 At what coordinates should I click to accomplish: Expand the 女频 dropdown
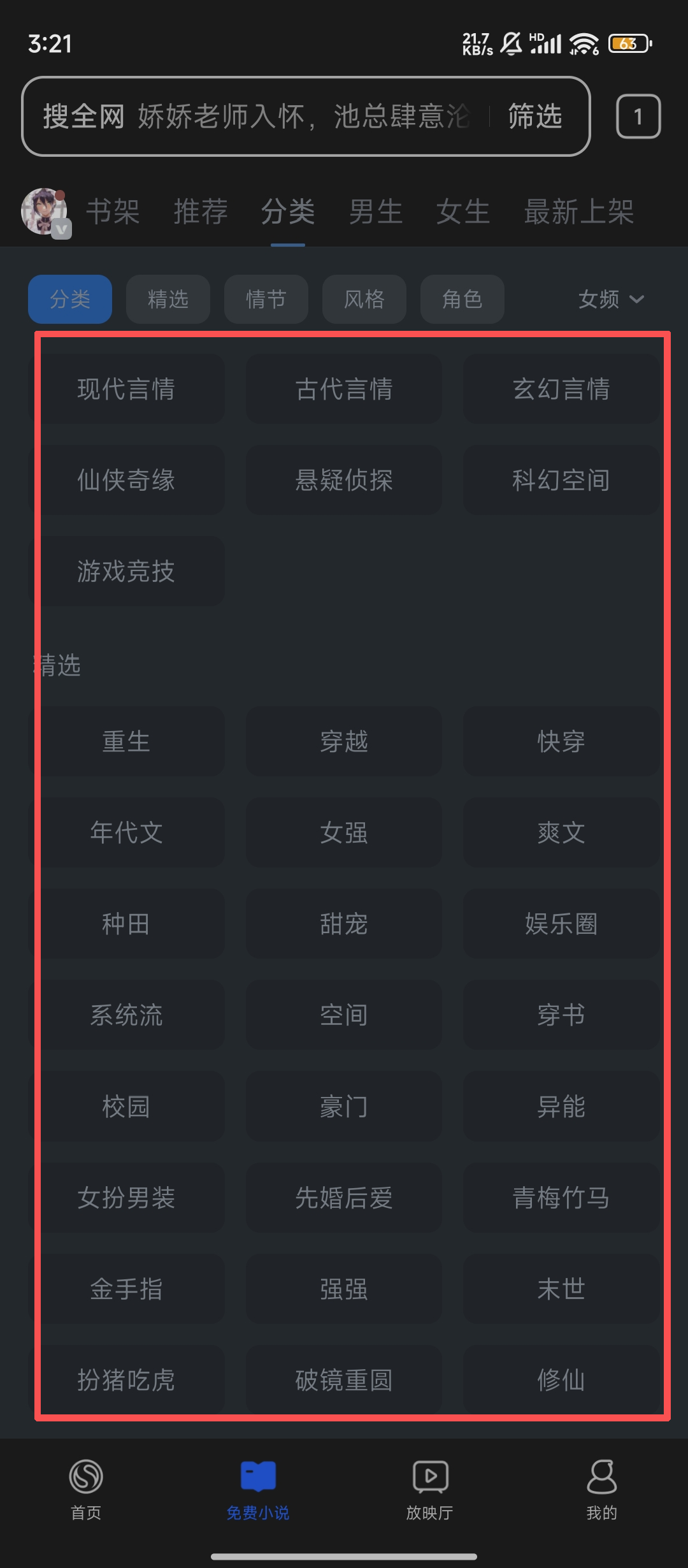click(610, 299)
